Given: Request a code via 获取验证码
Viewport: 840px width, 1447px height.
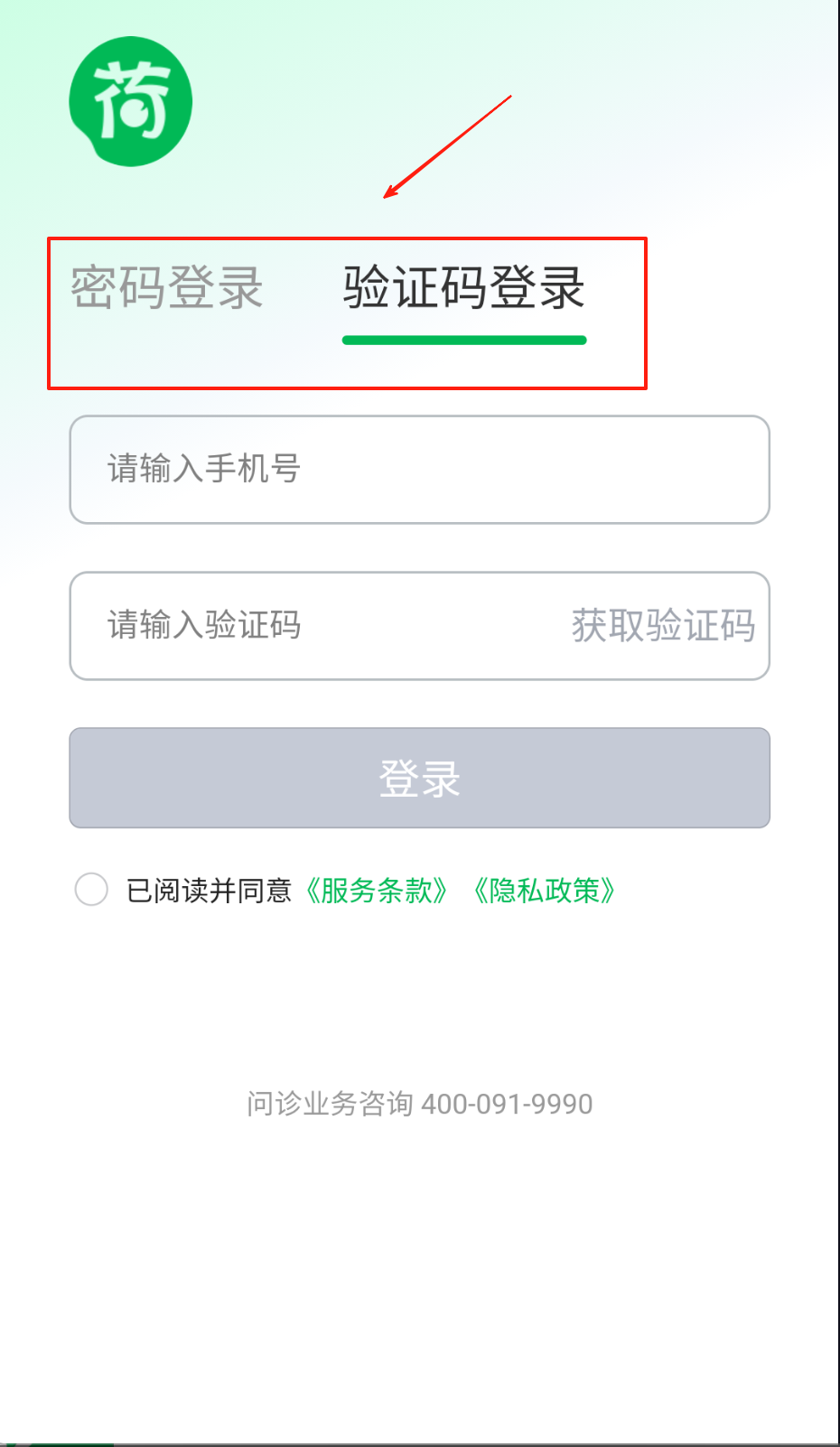Looking at the screenshot, I should click(663, 625).
